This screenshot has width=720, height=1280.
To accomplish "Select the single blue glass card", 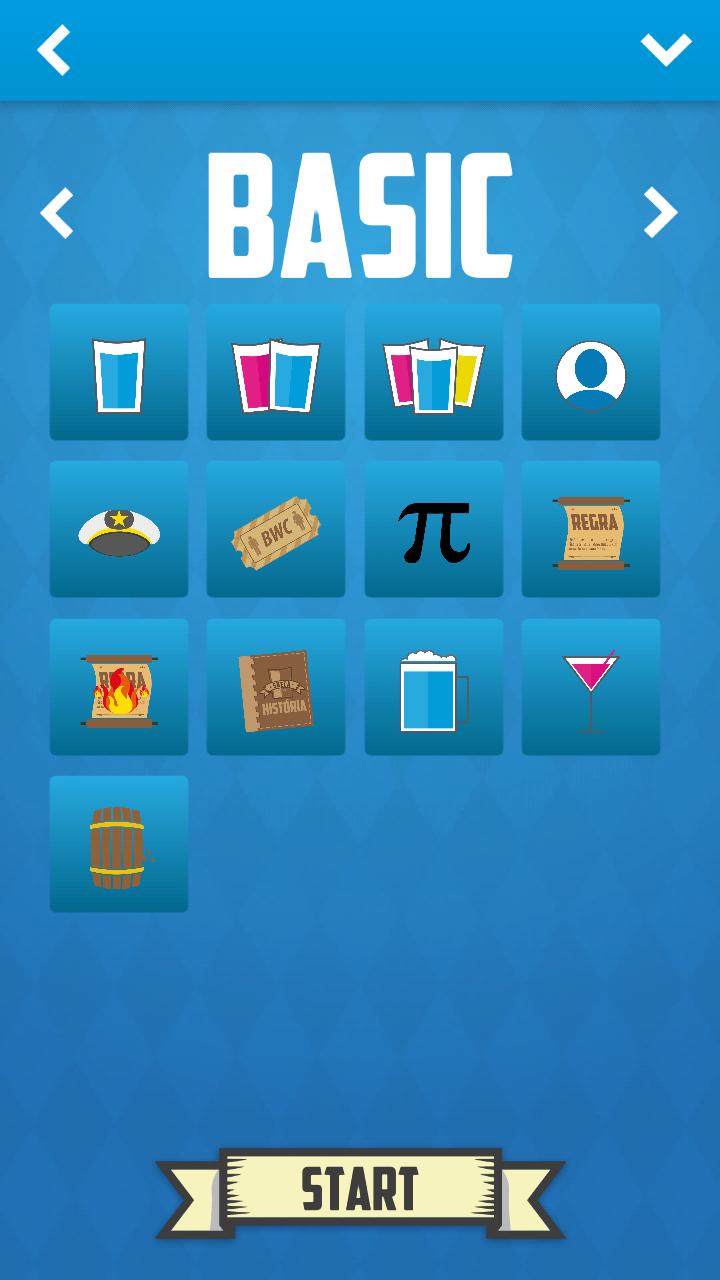I will click(119, 373).
